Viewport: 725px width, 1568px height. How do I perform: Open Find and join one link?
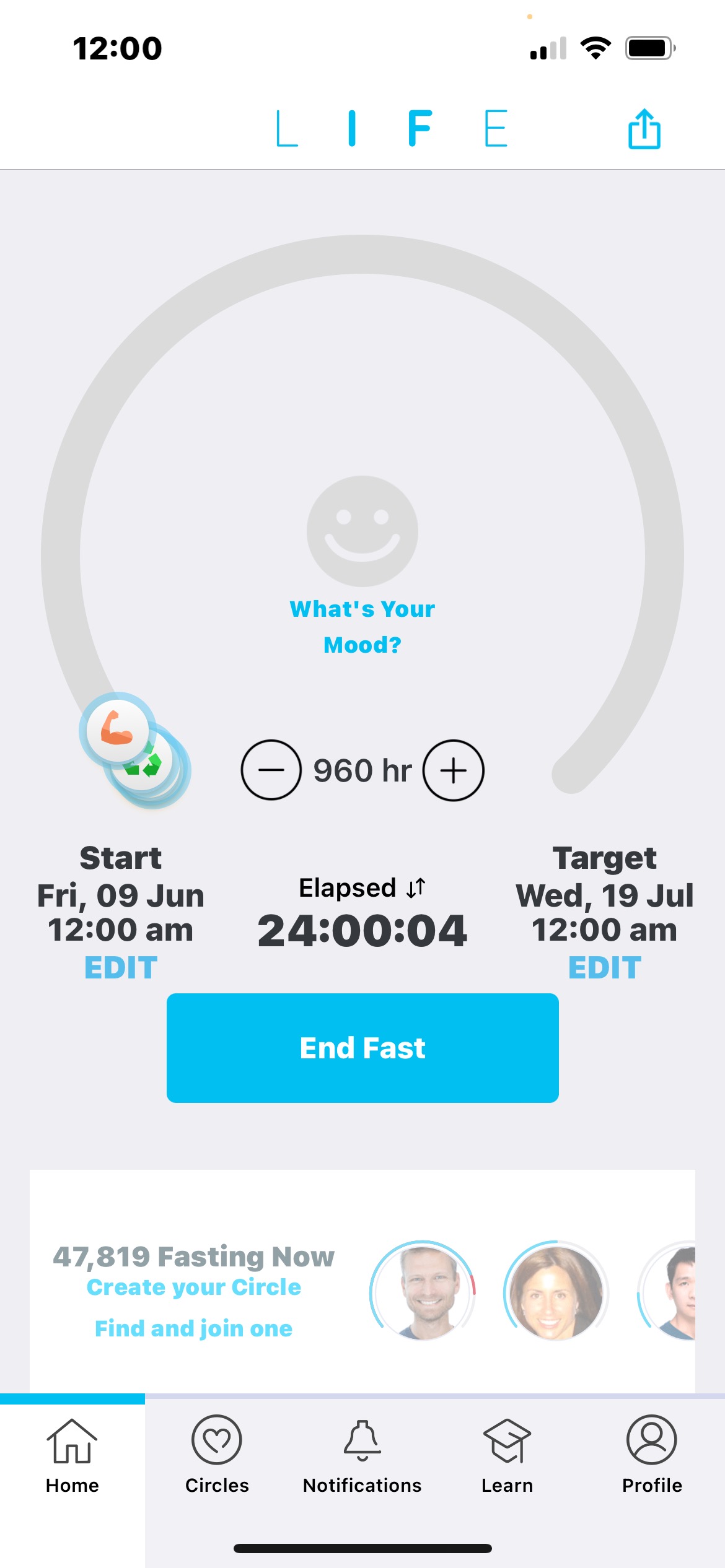click(x=194, y=1328)
